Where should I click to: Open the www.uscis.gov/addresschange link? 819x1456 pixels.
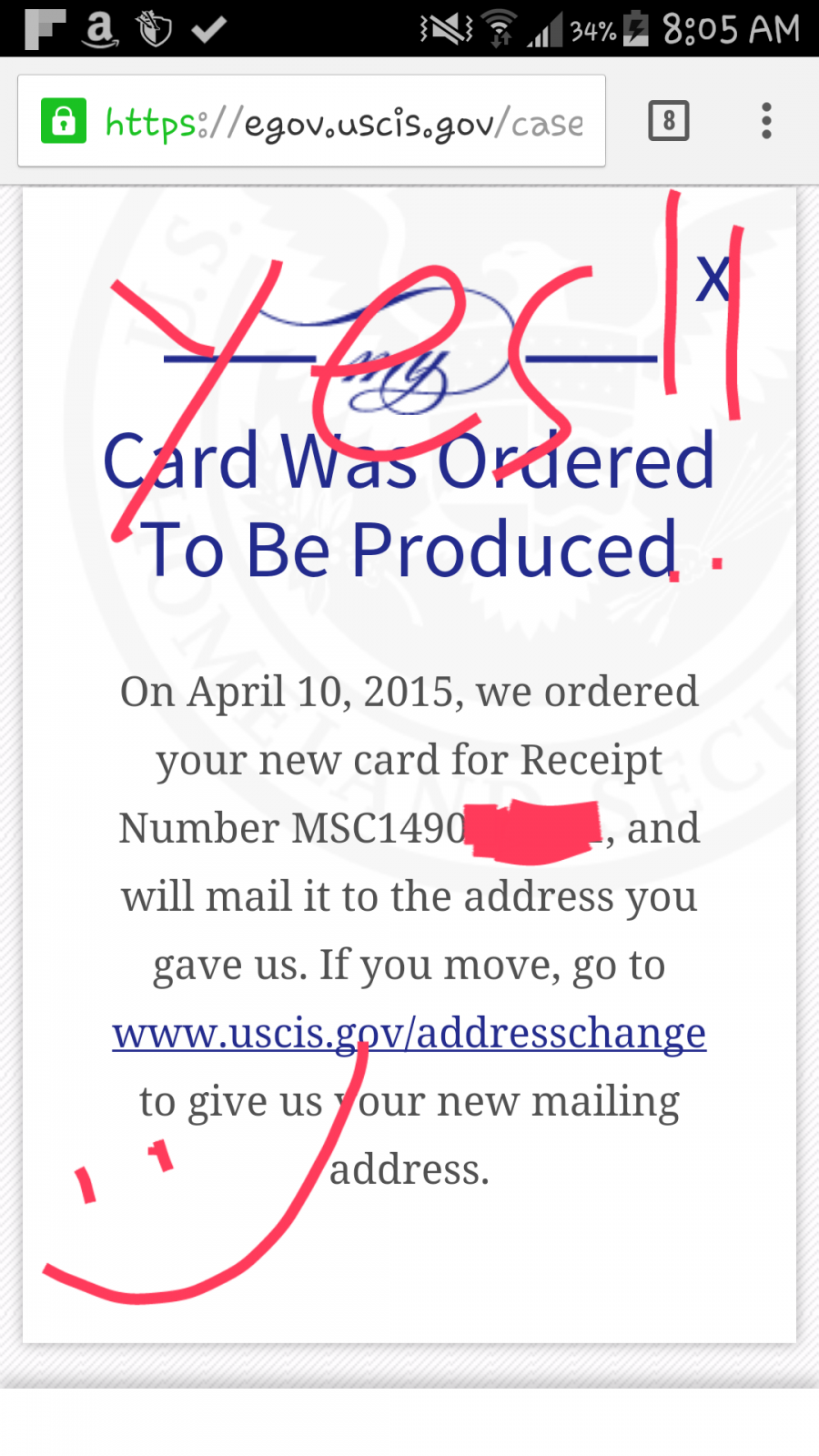(409, 1033)
